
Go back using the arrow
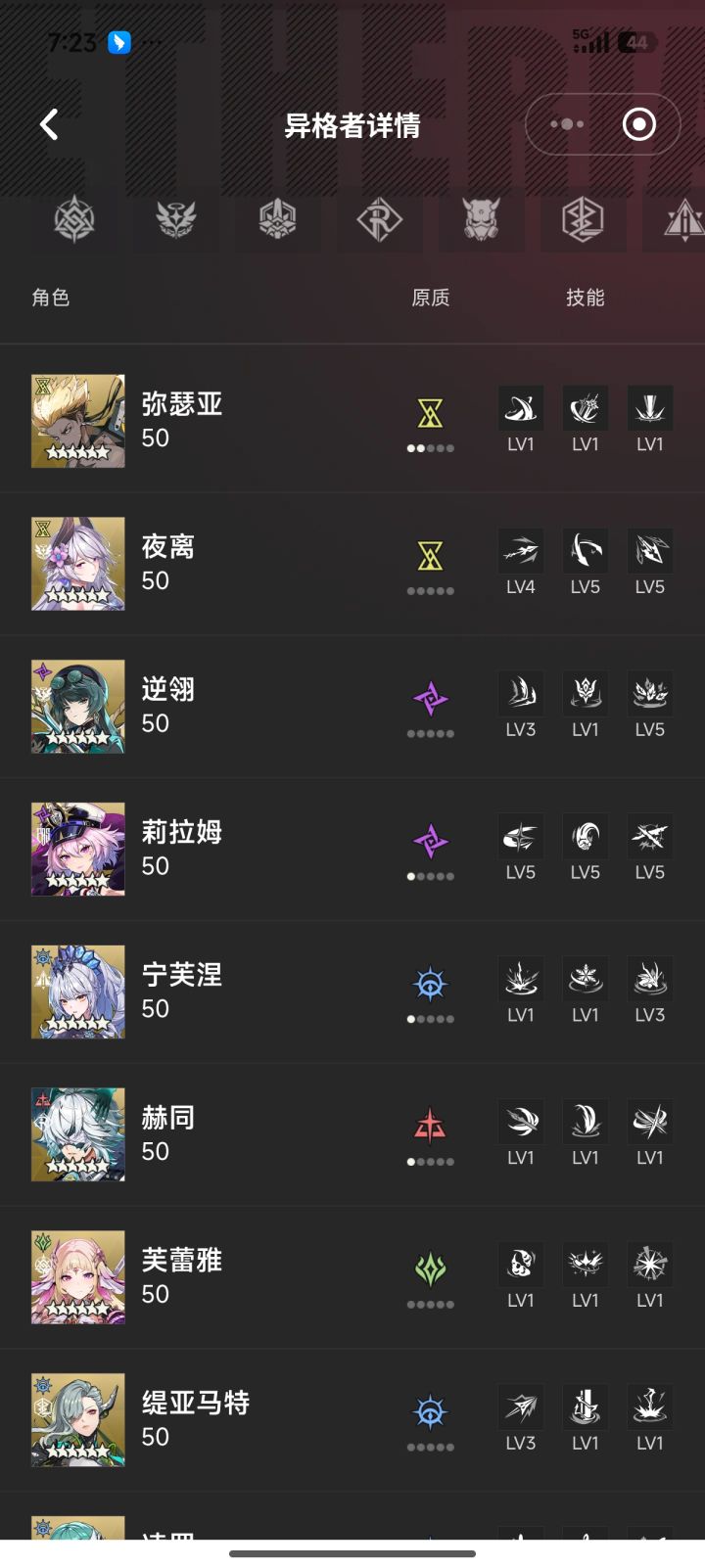click(x=49, y=124)
